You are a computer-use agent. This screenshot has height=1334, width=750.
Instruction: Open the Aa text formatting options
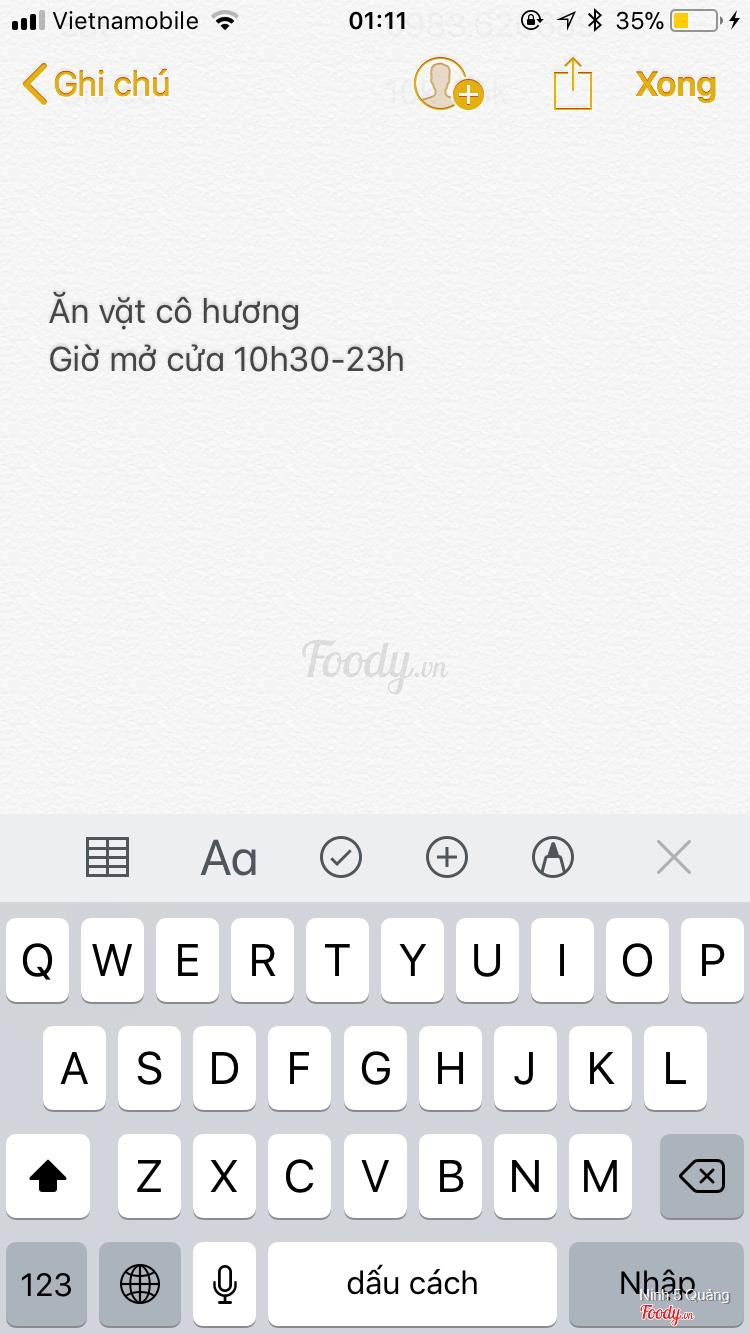229,858
